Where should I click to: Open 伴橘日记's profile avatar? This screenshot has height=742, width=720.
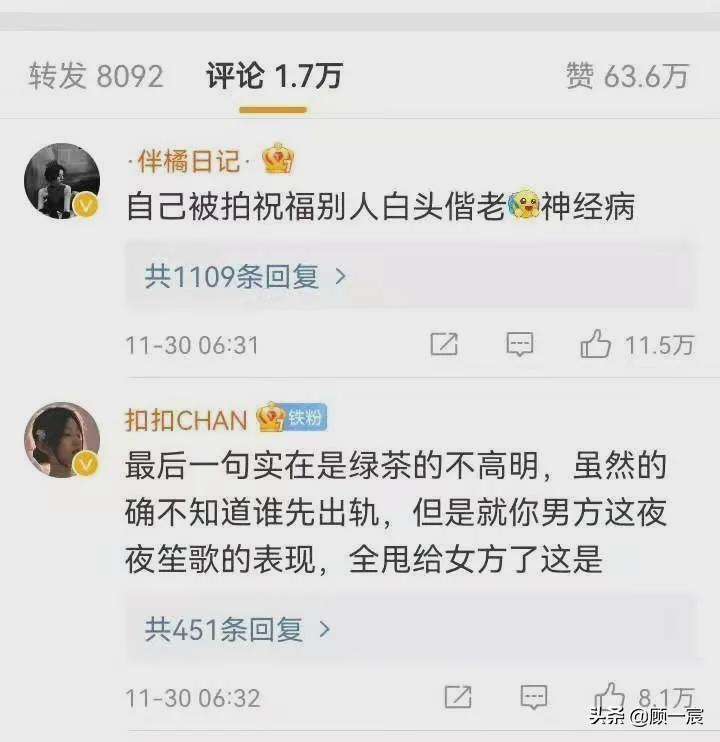pos(62,181)
